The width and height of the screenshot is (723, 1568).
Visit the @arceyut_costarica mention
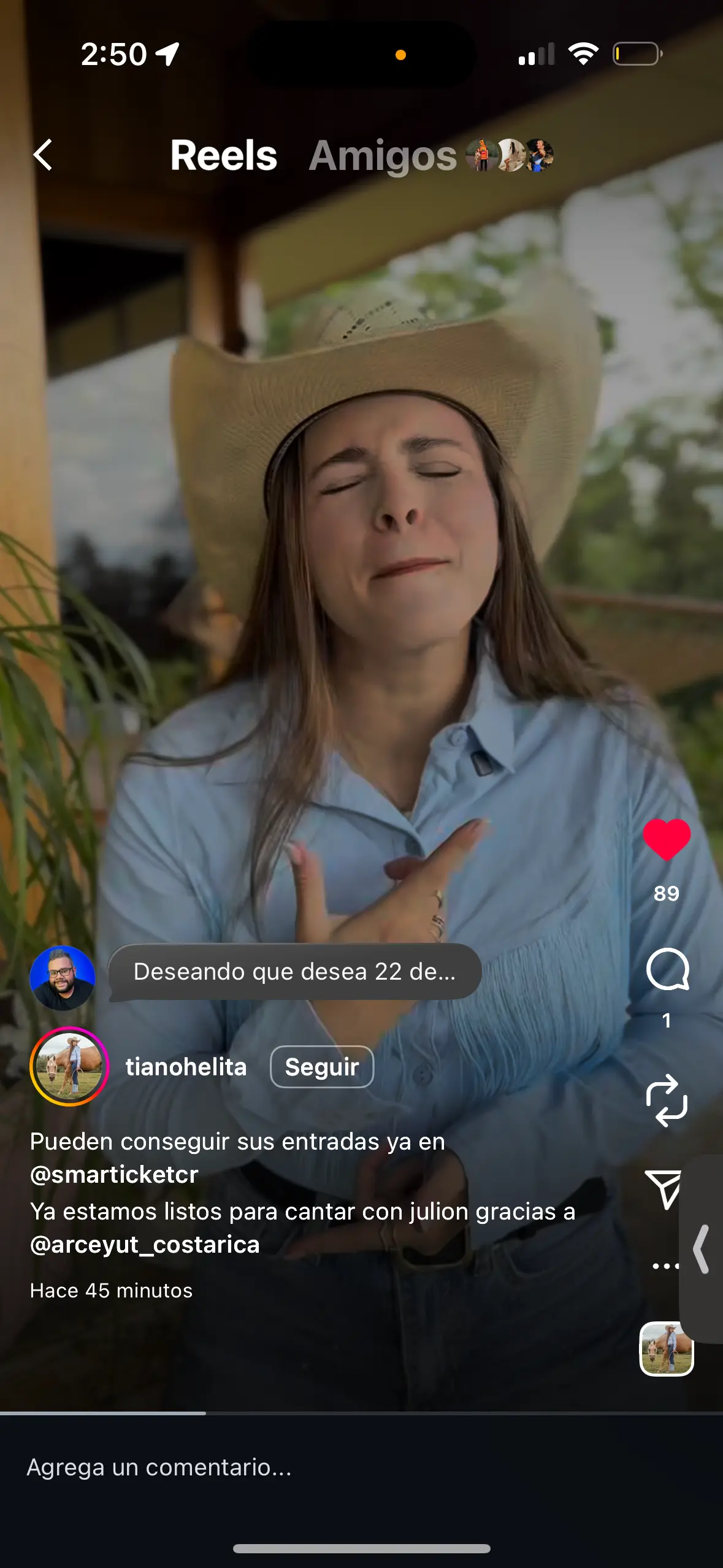[145, 1245]
